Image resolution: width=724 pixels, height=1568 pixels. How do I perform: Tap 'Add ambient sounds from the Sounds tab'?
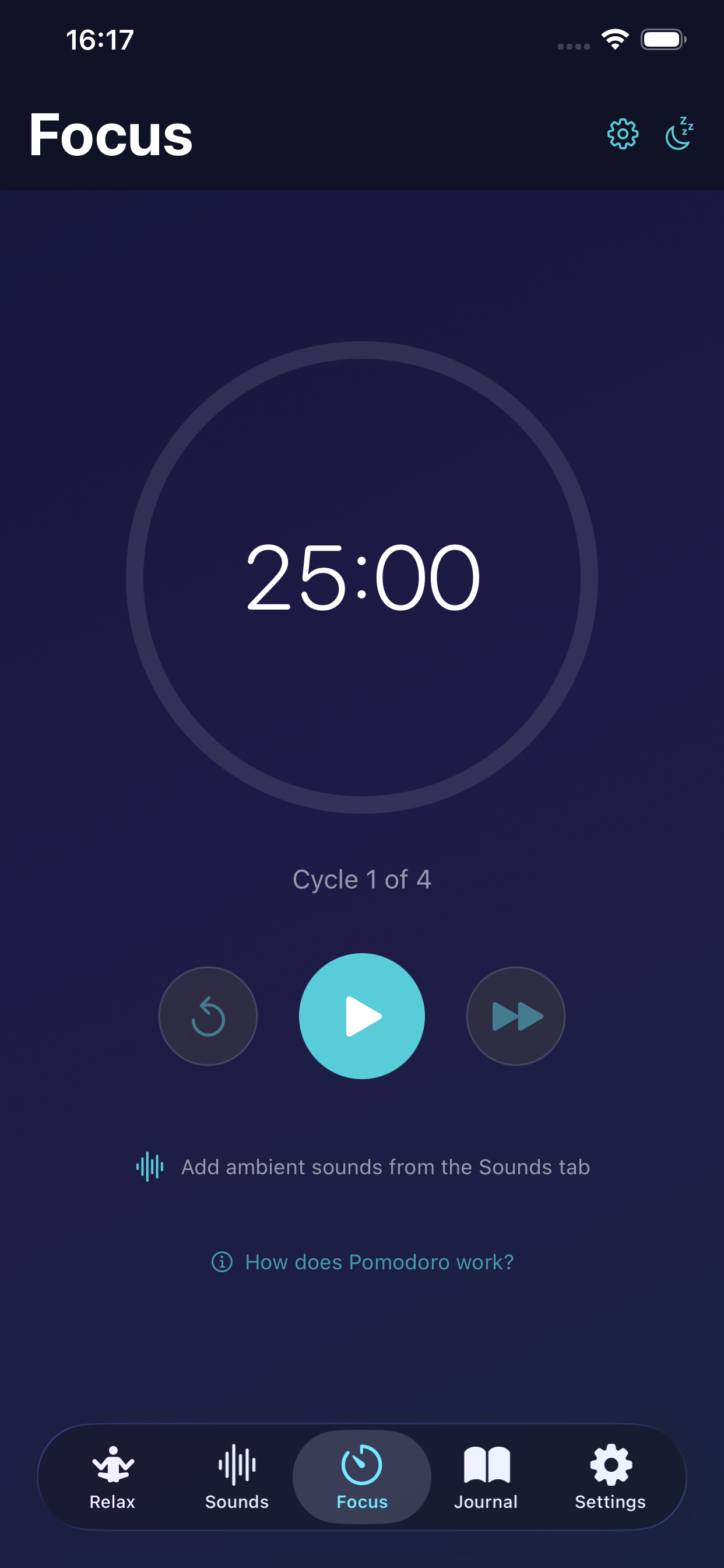[385, 1166]
